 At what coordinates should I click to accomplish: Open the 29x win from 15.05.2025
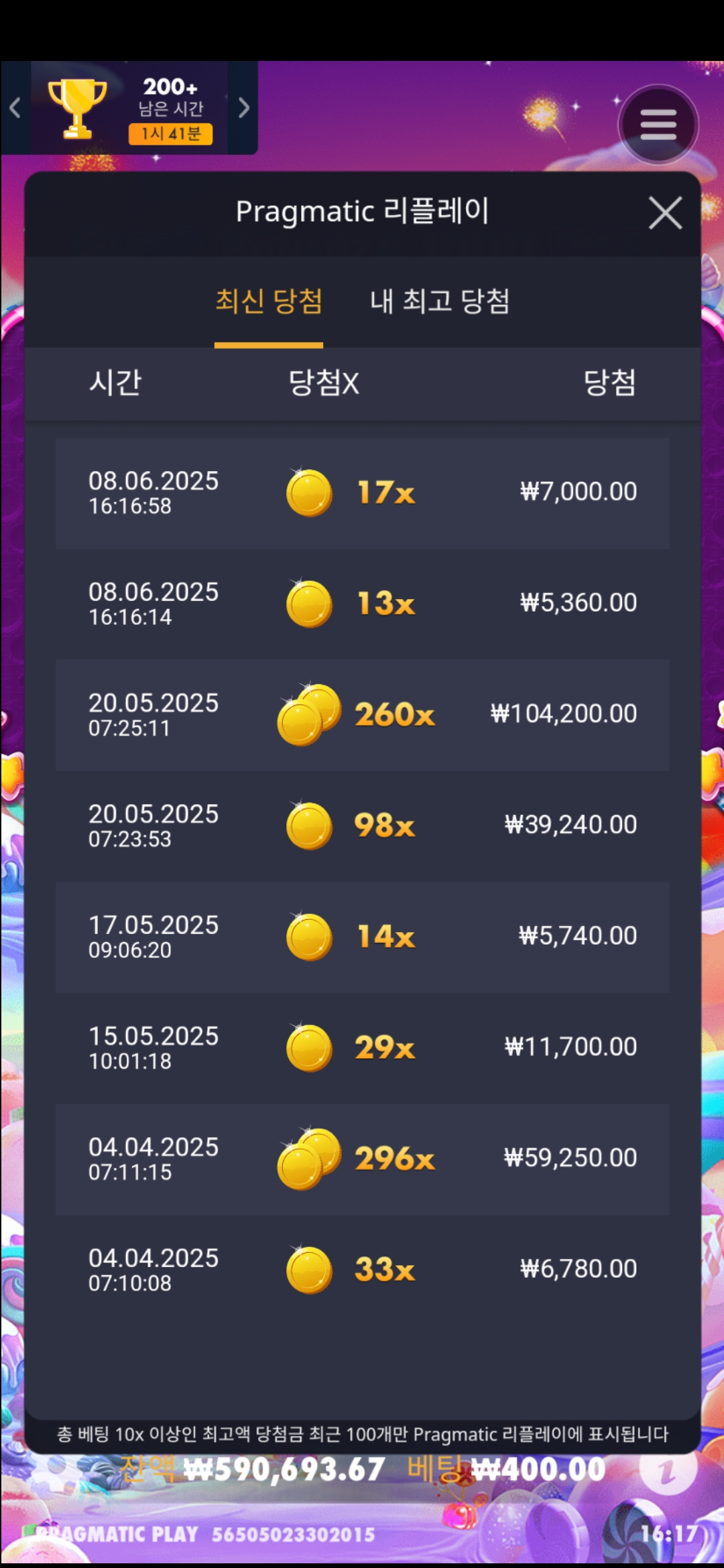point(362,1048)
